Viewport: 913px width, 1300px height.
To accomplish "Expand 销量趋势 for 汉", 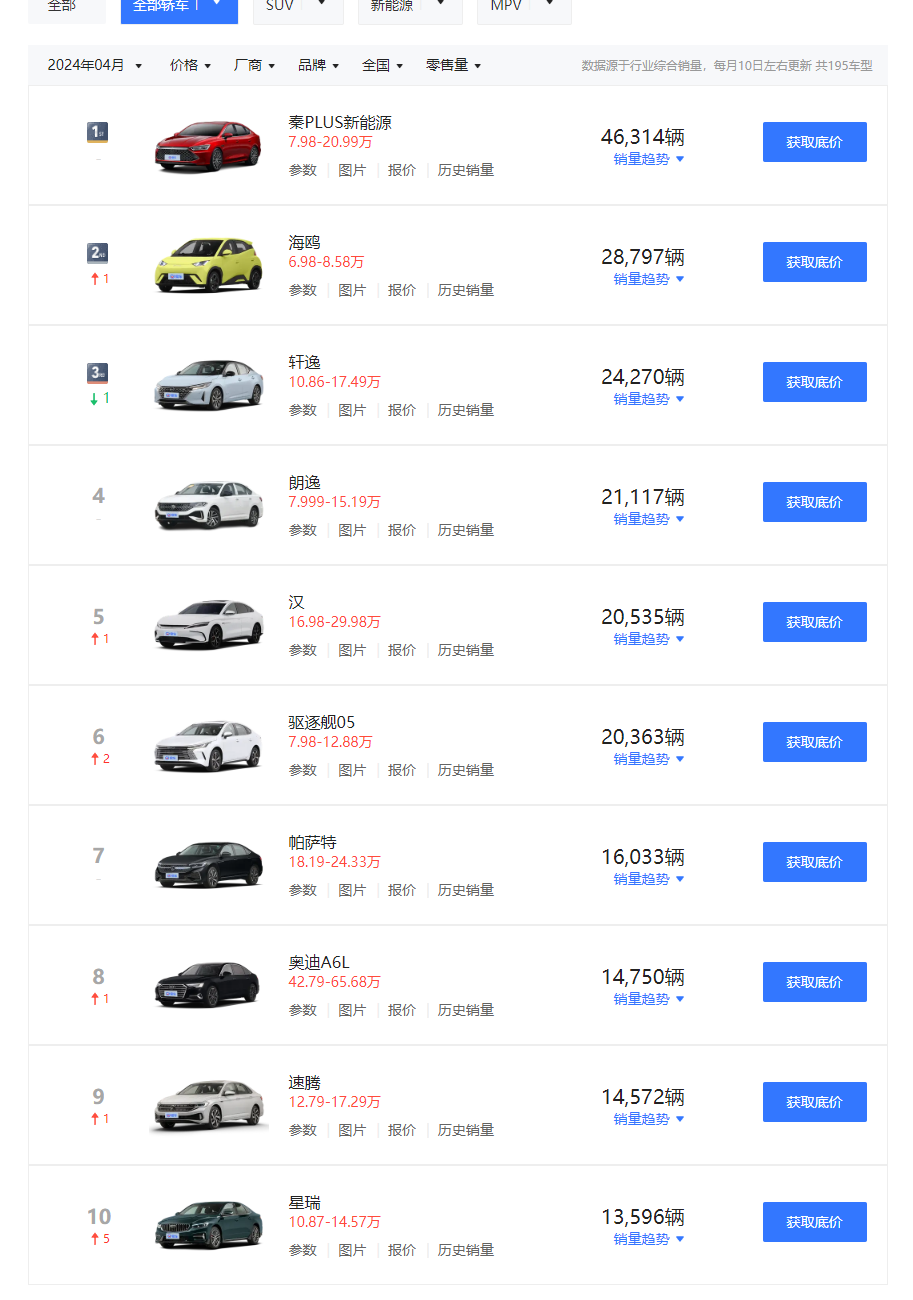I will point(647,638).
